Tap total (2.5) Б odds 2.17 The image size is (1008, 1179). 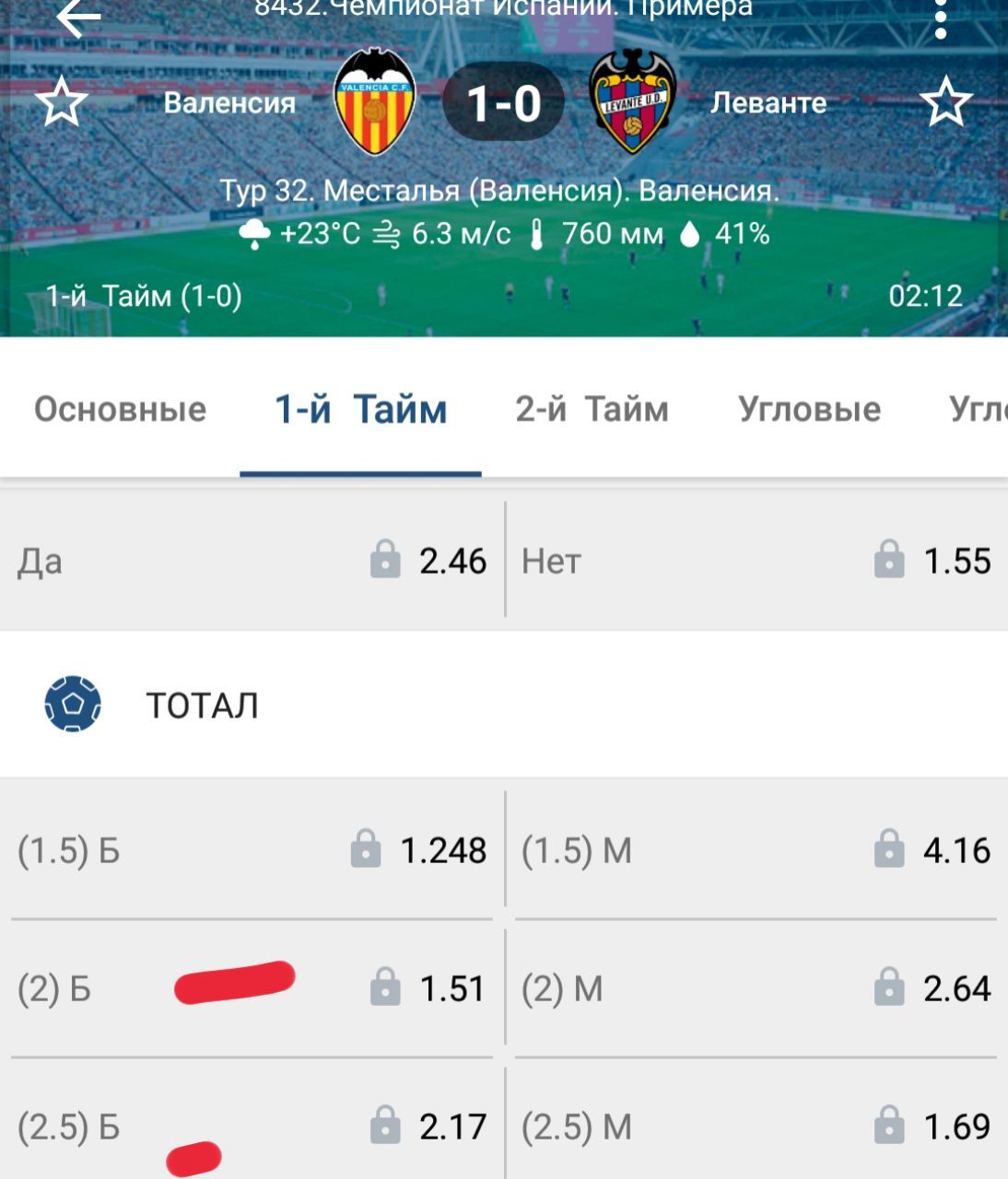click(x=252, y=1126)
